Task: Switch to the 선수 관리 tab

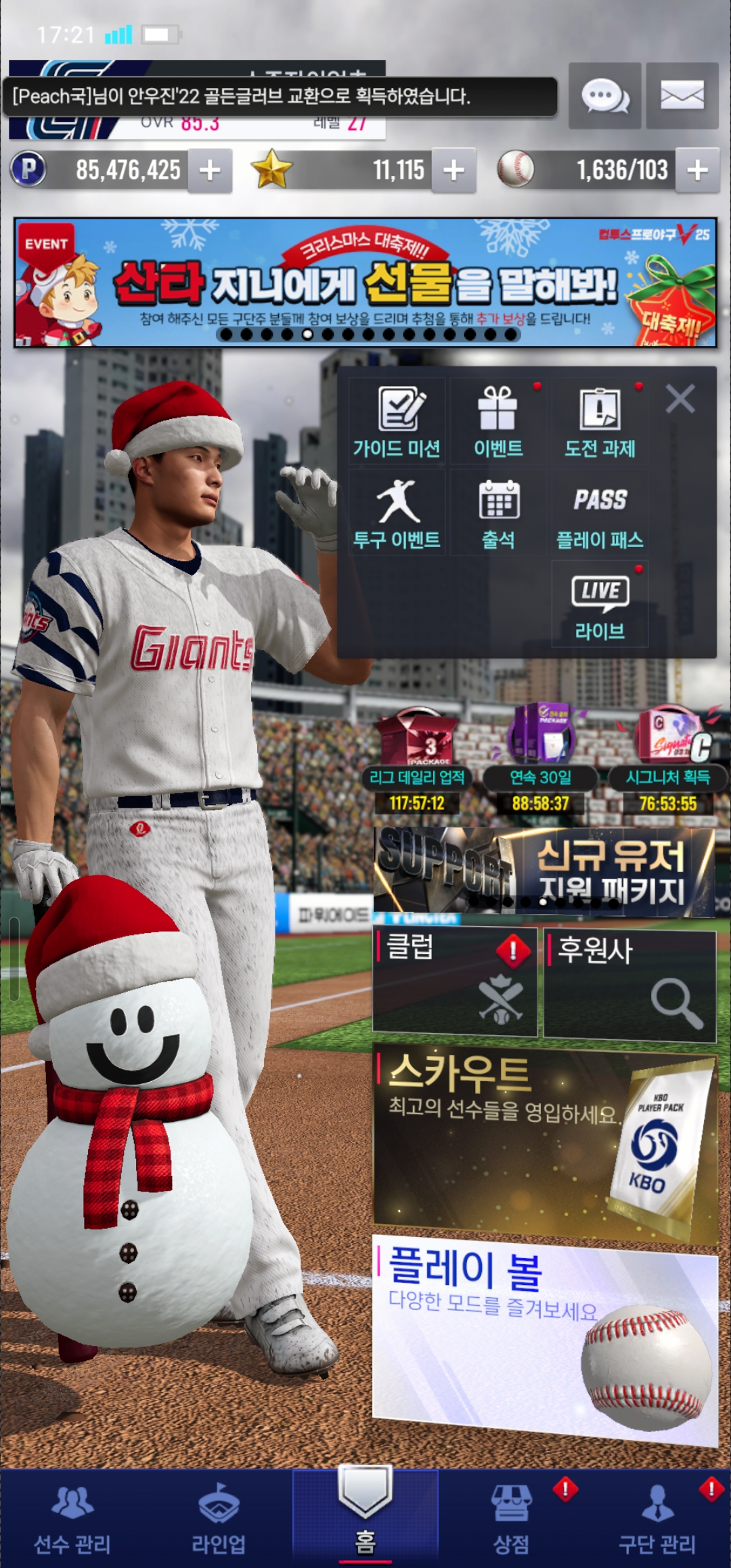Action: coord(72,1519)
